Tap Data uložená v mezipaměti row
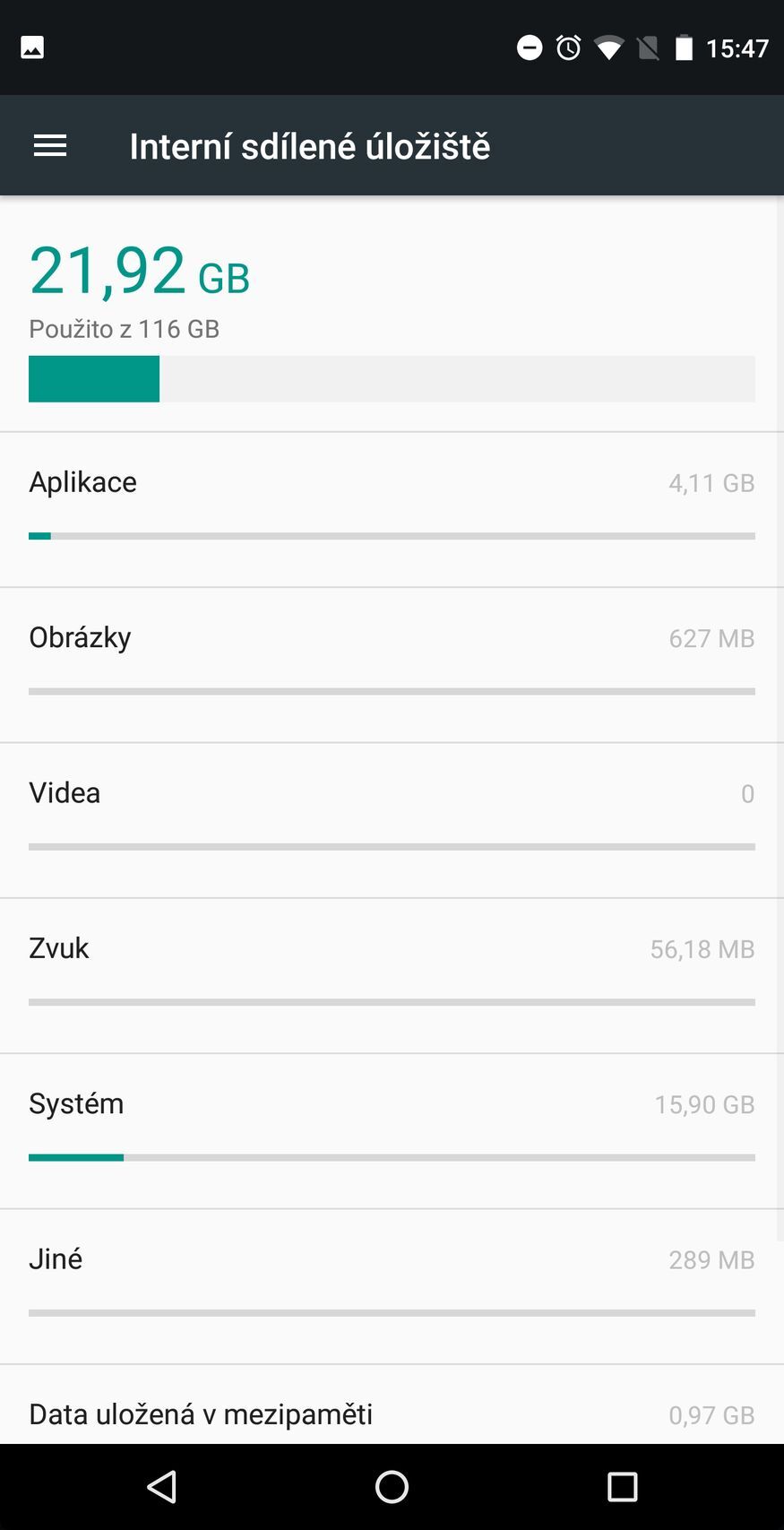The height and width of the screenshot is (1530, 784). point(392,1413)
